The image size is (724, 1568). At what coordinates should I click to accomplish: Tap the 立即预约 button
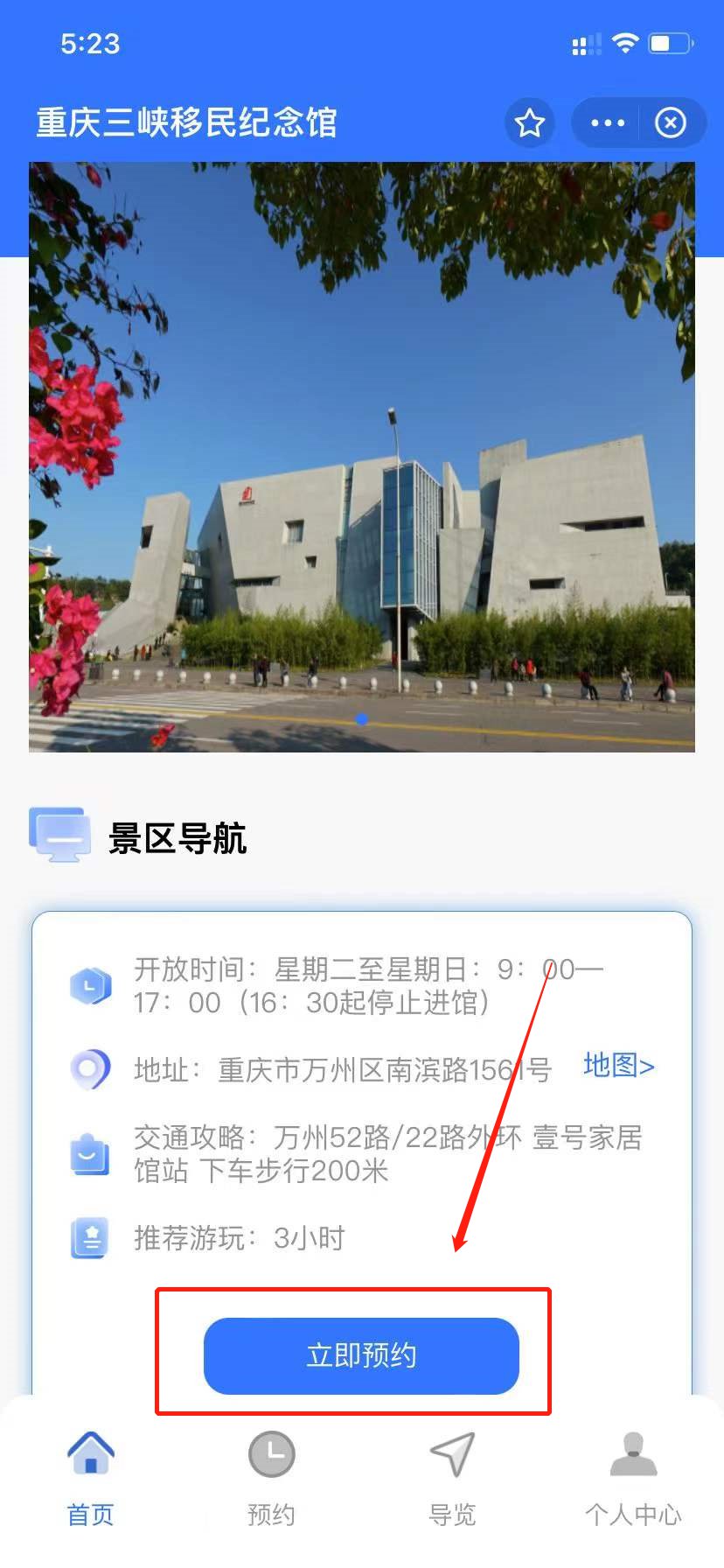click(361, 1355)
